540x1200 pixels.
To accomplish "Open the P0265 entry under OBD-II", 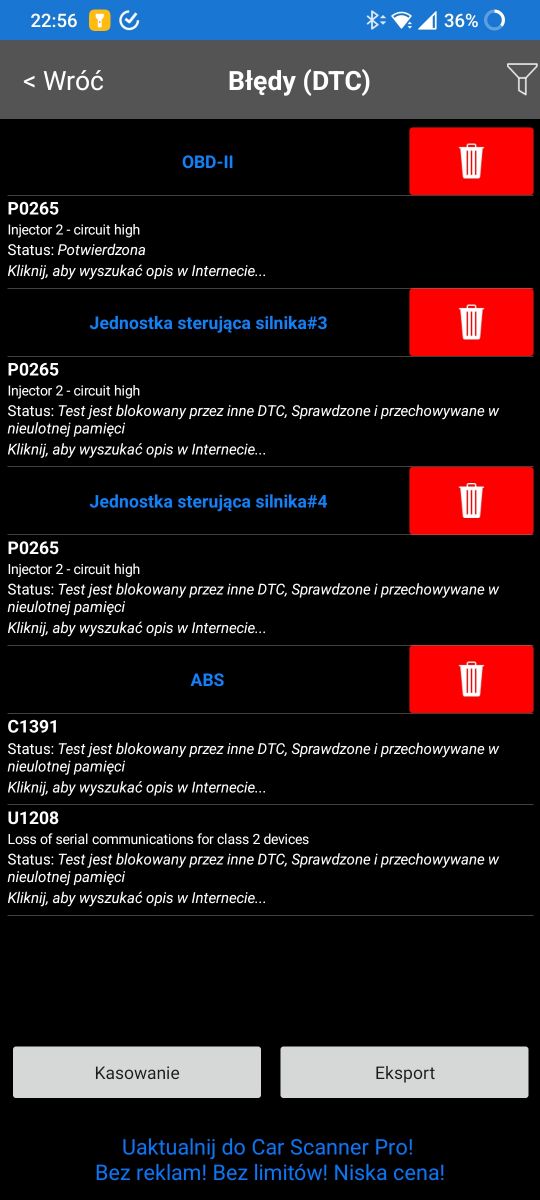I will 270,240.
